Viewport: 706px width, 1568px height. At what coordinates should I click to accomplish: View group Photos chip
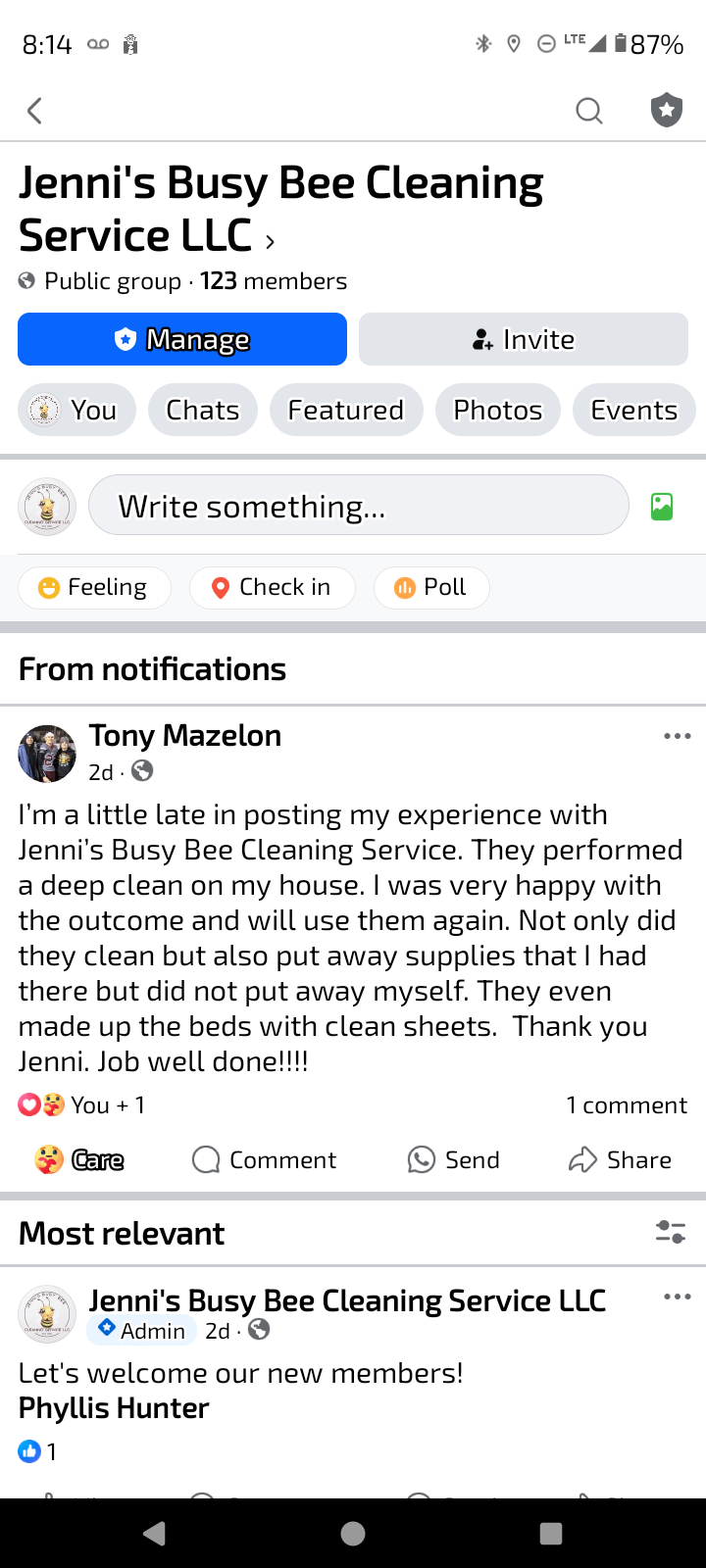point(497,410)
